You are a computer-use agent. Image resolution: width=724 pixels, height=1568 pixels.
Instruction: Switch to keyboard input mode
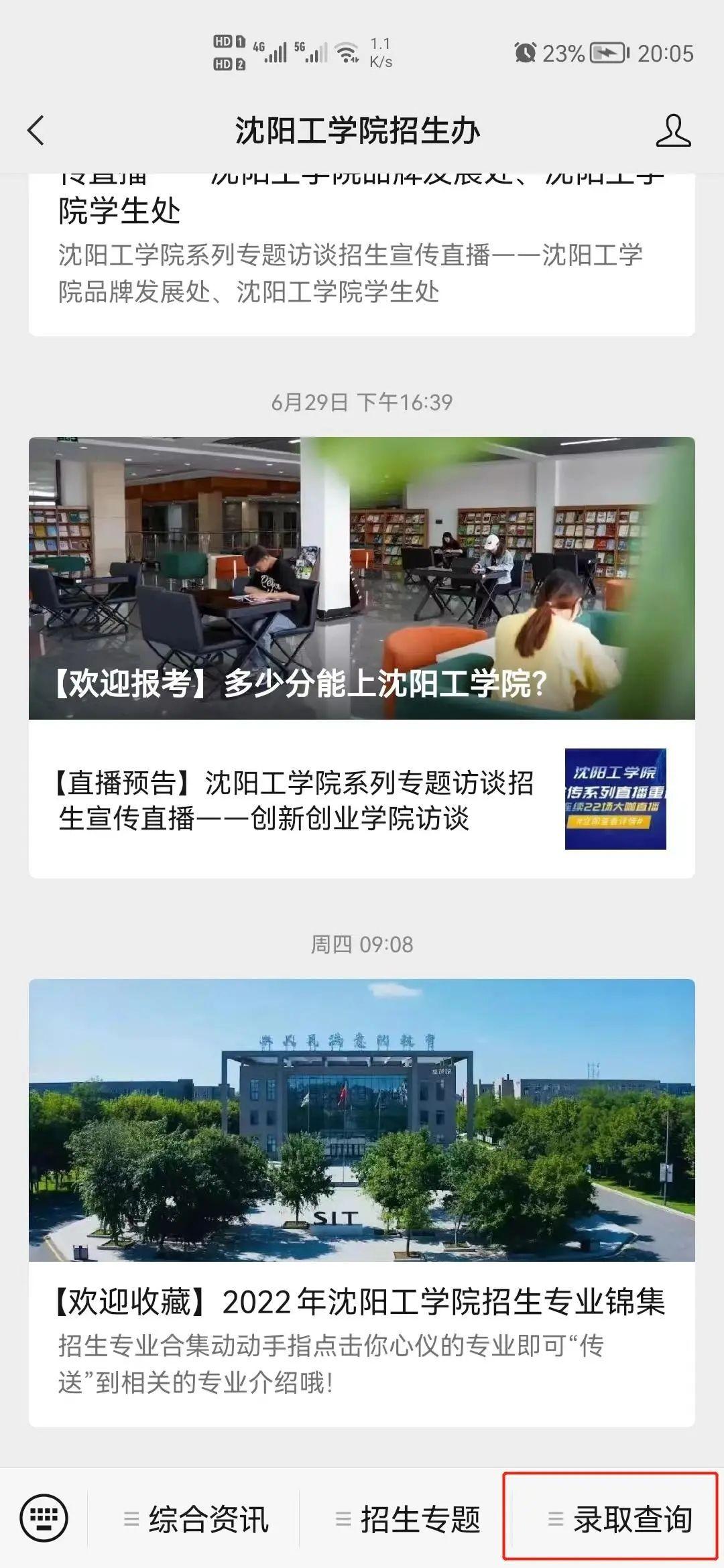pos(44,1517)
